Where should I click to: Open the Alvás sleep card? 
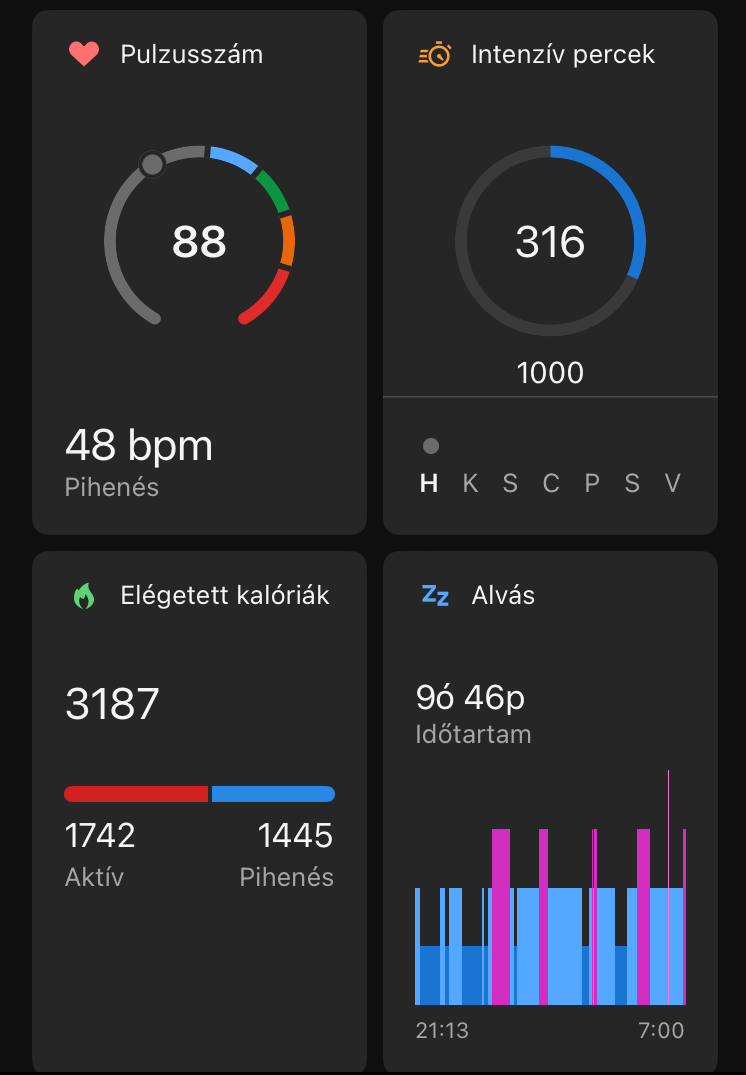point(550,810)
